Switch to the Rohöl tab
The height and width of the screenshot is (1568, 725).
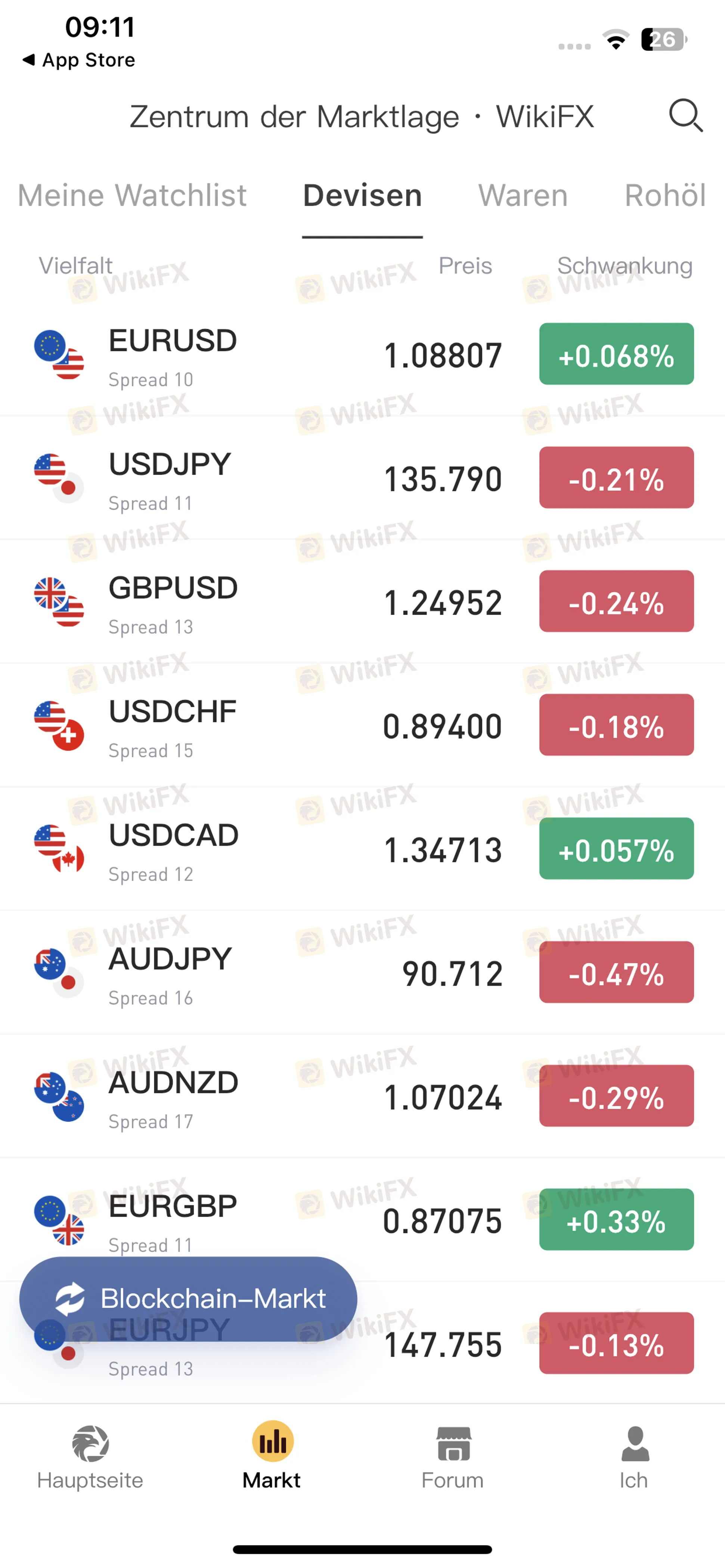(665, 195)
